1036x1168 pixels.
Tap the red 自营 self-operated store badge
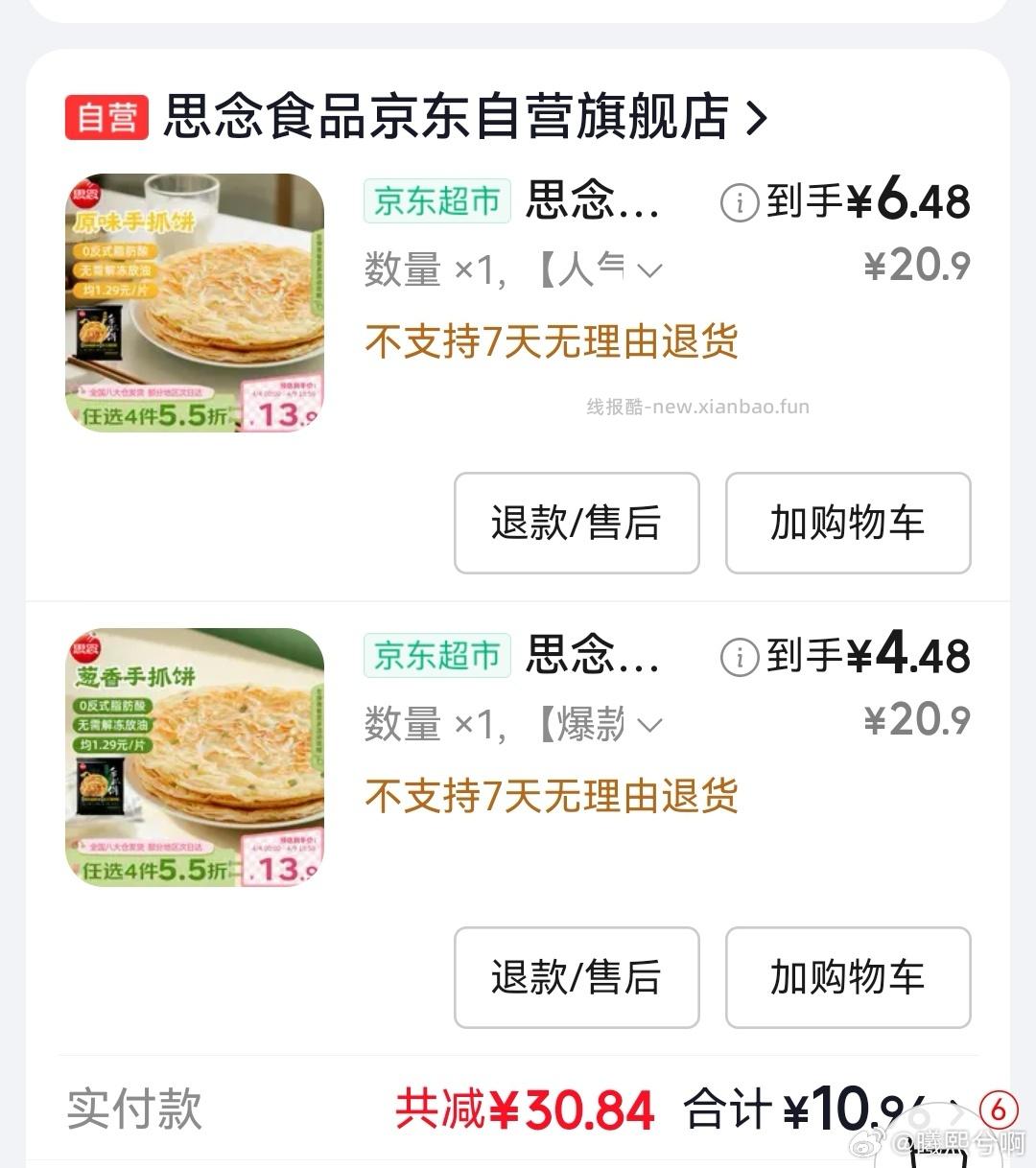tap(106, 117)
